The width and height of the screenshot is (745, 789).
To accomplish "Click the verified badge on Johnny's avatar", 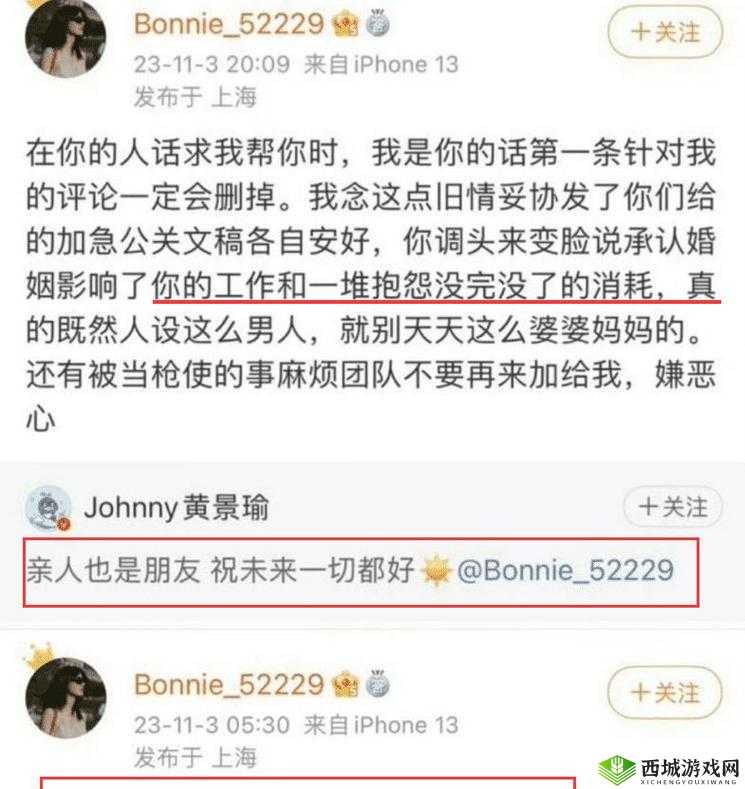I will click(62, 524).
